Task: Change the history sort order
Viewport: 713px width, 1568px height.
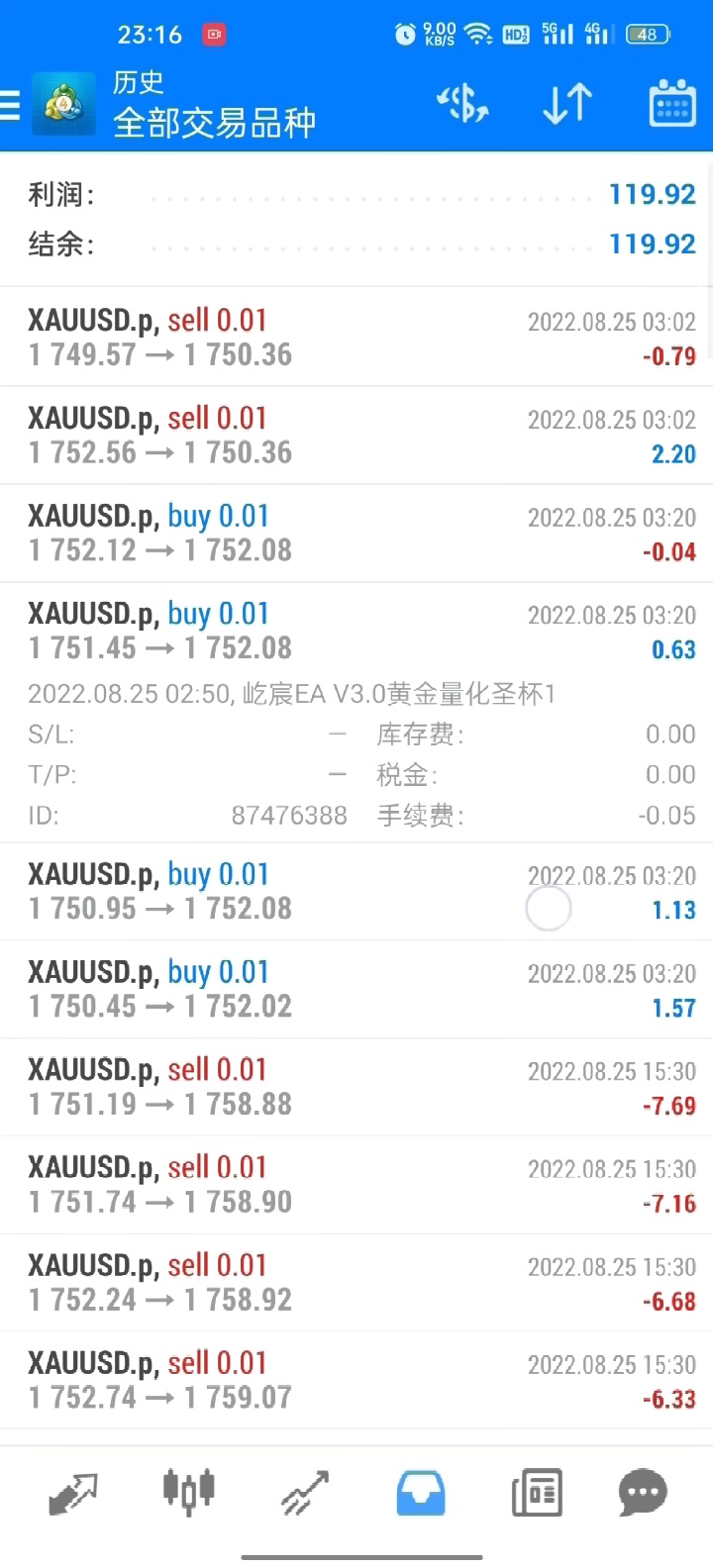Action: pyautogui.click(x=567, y=104)
